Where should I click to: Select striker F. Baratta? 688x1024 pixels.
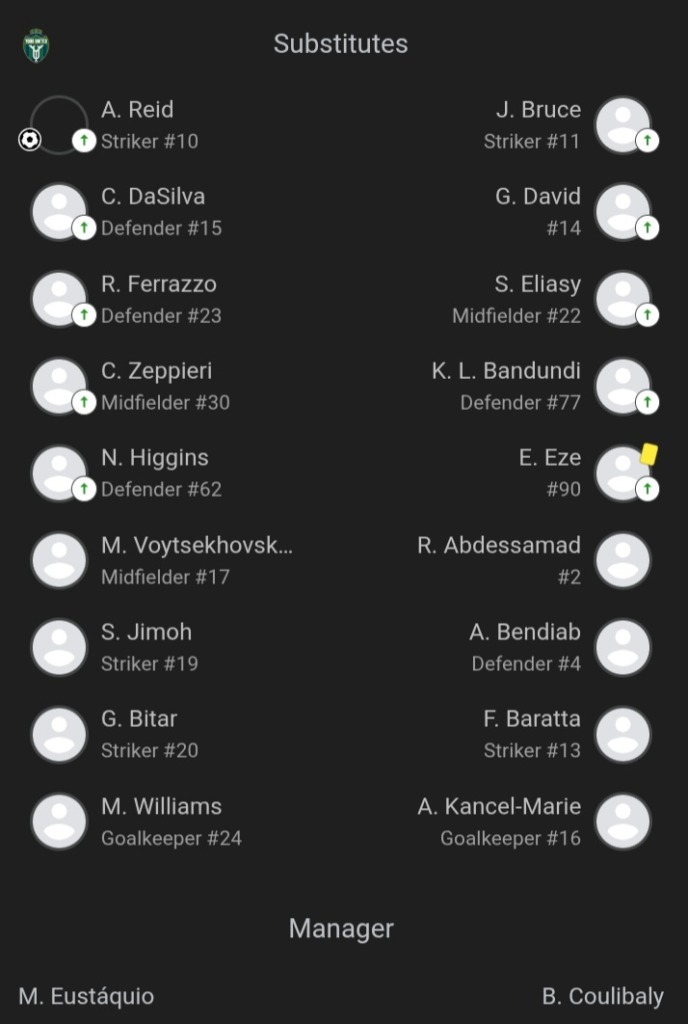[531, 719]
